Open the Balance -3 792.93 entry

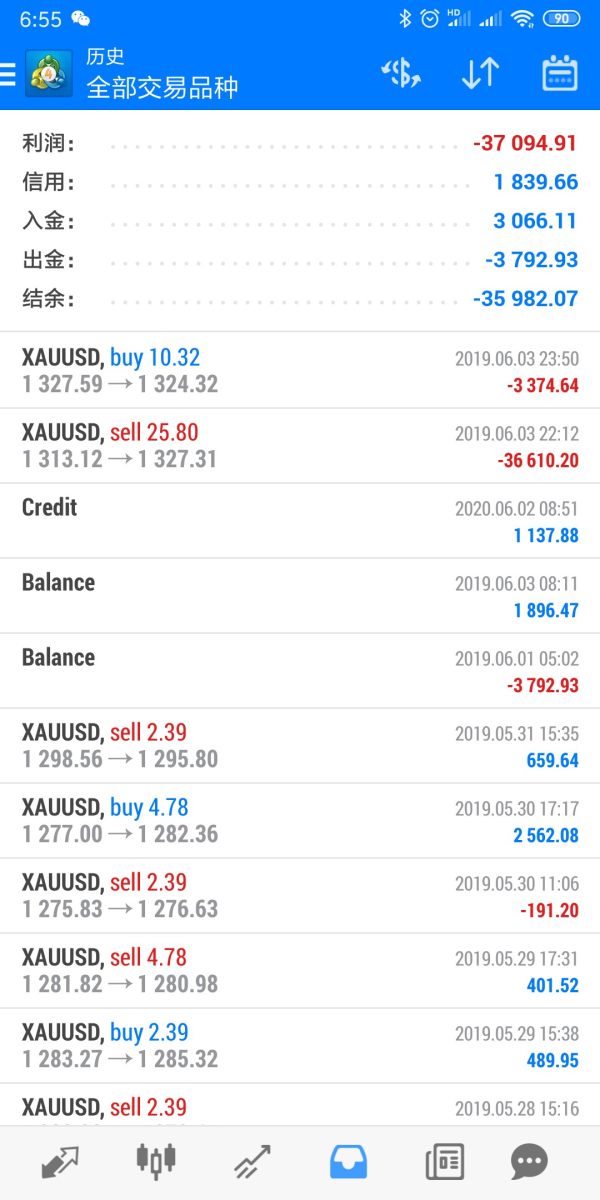click(300, 671)
